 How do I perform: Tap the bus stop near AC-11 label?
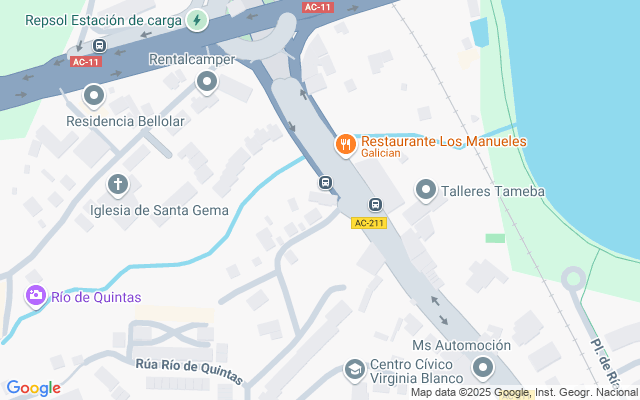click(x=99, y=46)
